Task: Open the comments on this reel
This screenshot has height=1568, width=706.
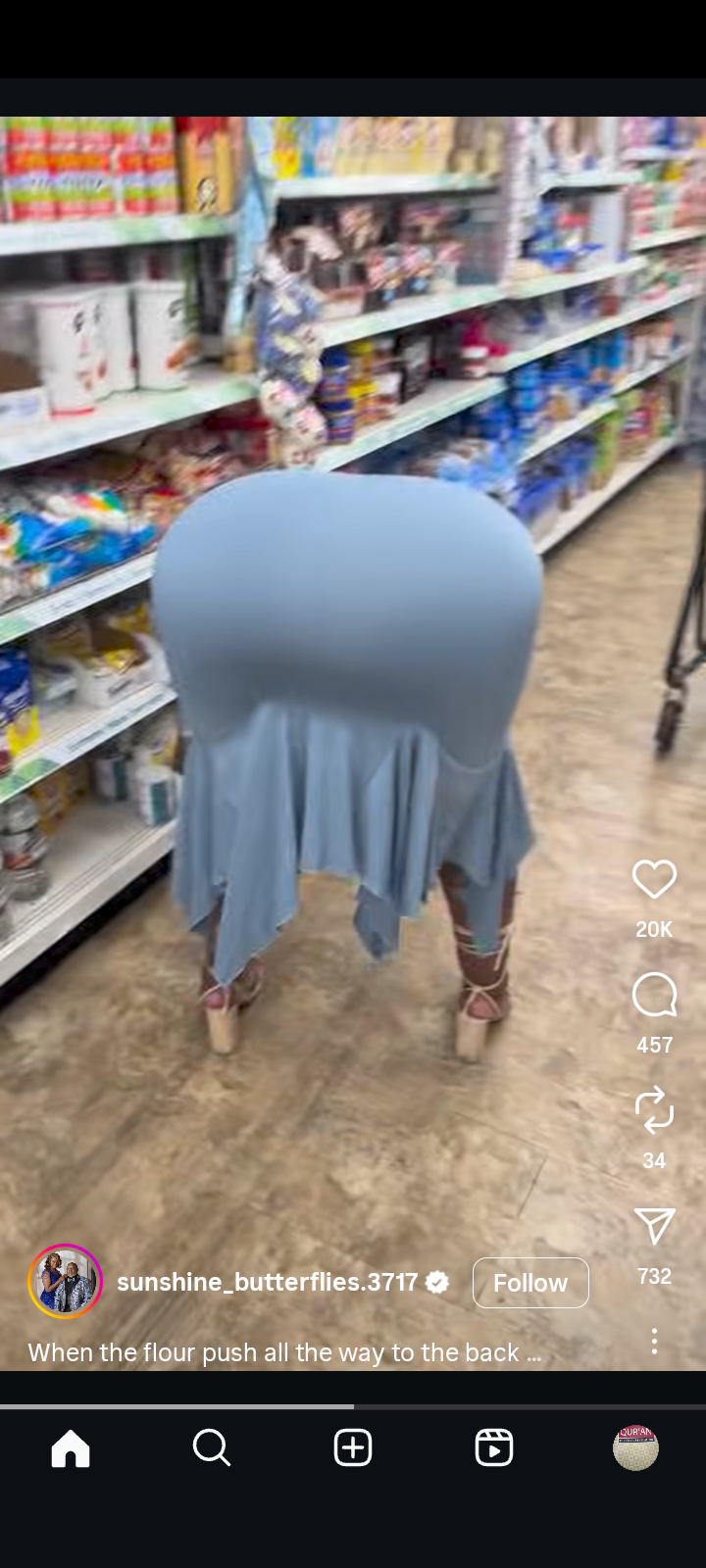Action: point(654,996)
